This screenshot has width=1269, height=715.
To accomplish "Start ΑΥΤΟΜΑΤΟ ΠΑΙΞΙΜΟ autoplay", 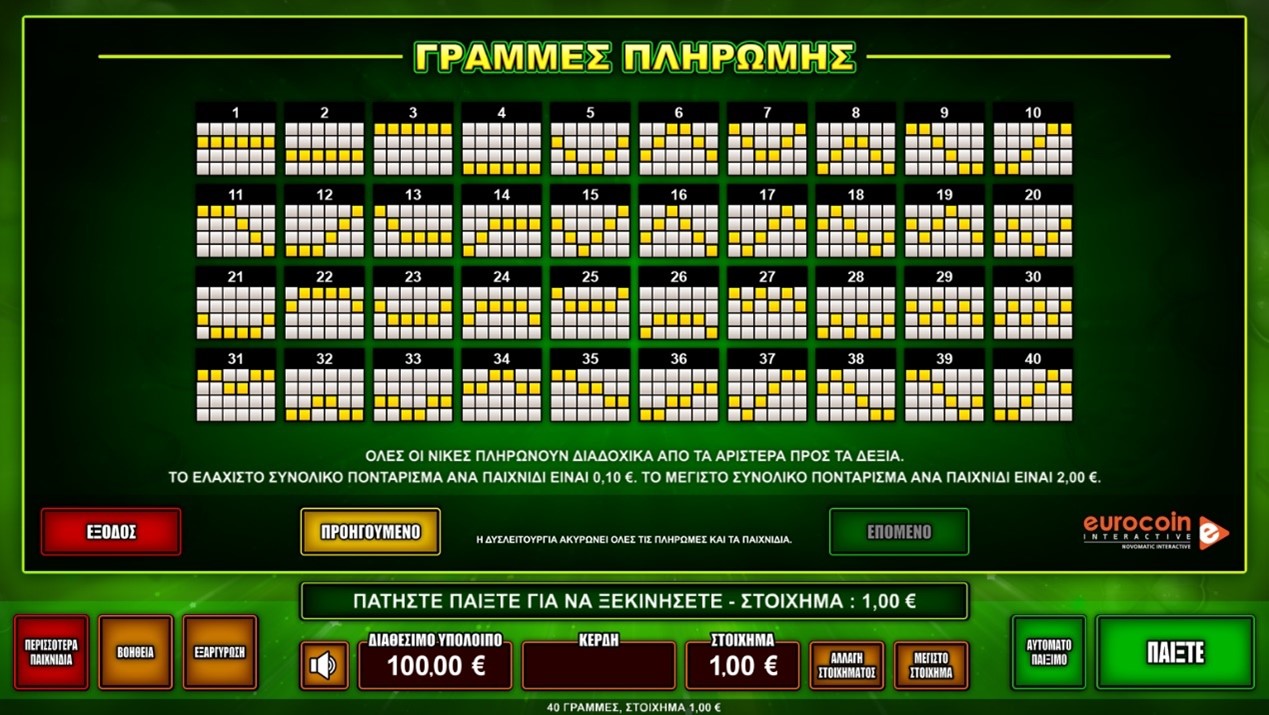I will [1048, 652].
